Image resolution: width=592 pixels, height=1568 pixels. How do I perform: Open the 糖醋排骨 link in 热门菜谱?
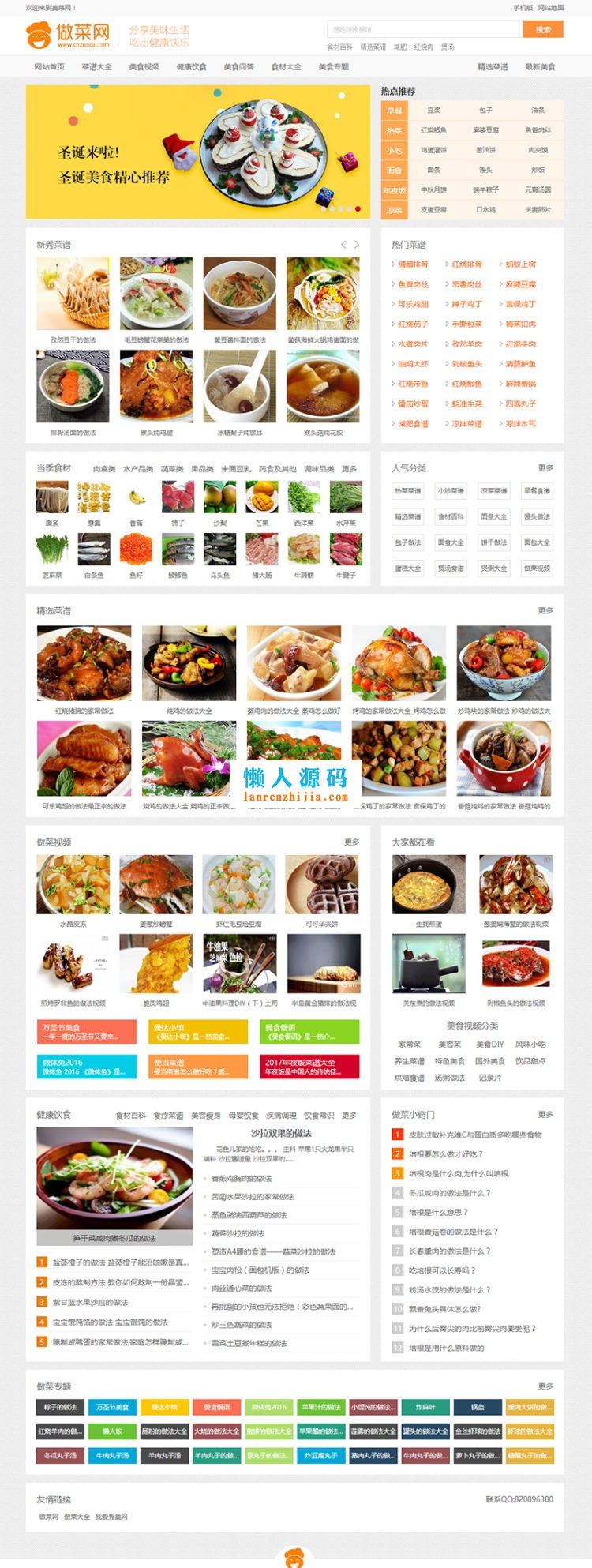click(x=413, y=264)
